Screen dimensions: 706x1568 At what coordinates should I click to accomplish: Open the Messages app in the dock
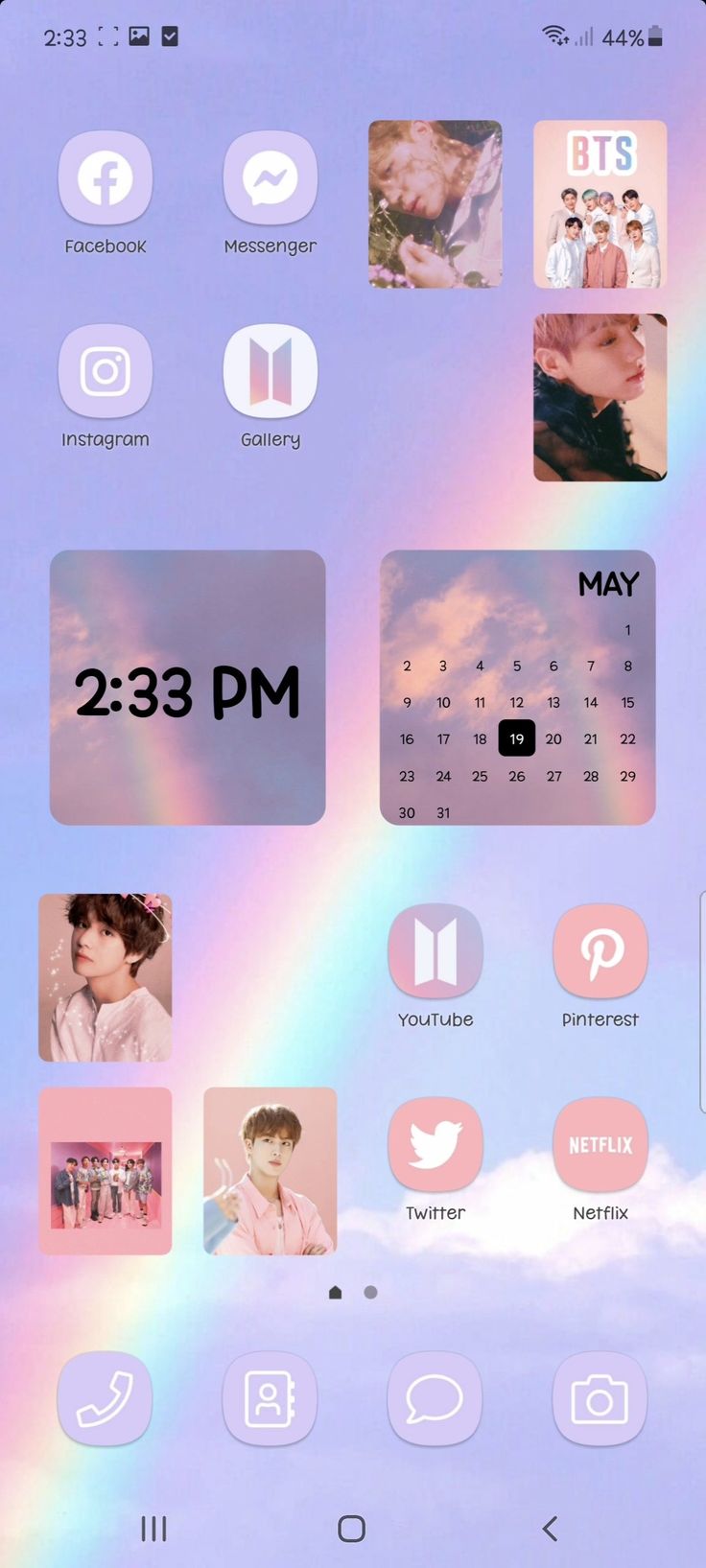[435, 1399]
